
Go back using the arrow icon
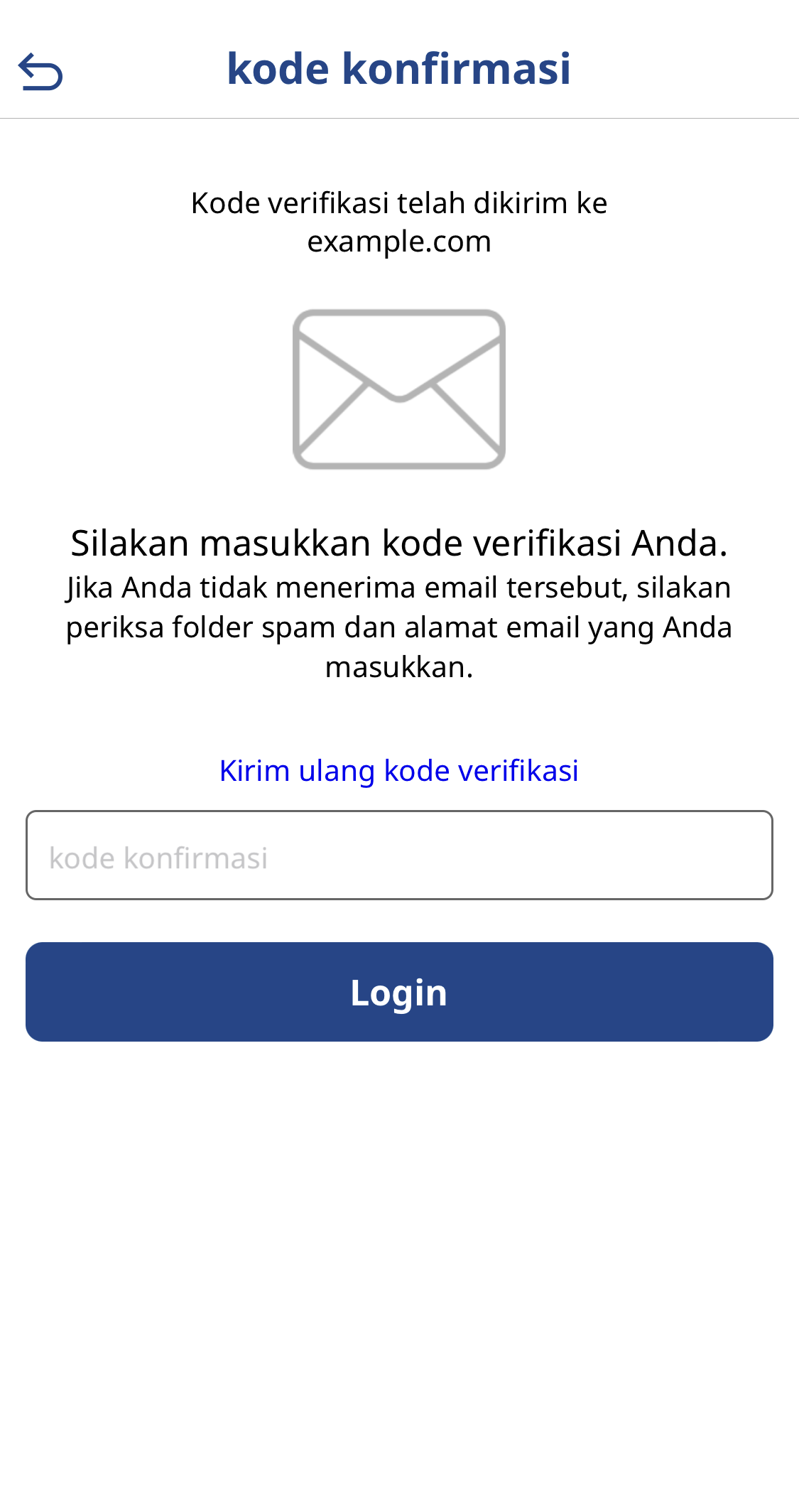40,72
